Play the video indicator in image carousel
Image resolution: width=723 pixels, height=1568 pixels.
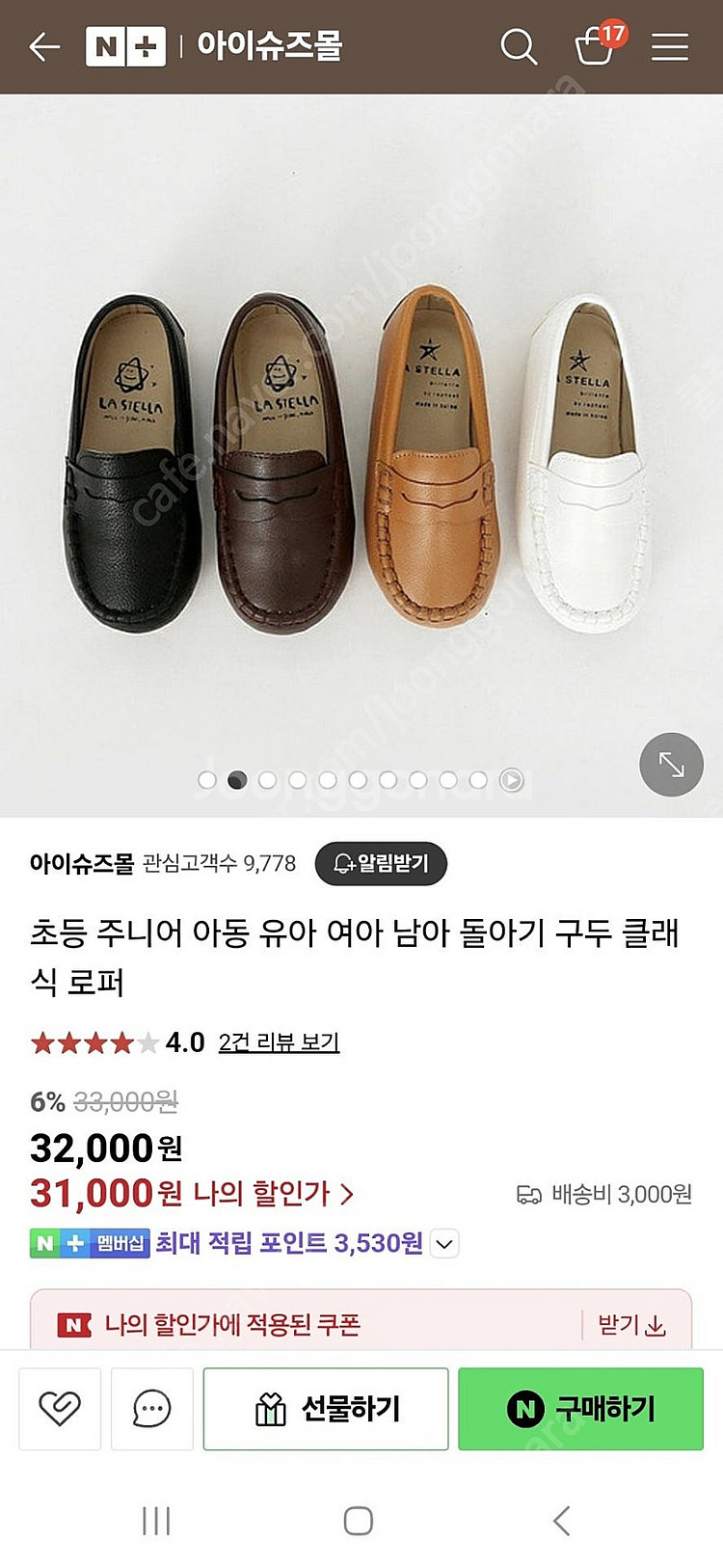511,780
